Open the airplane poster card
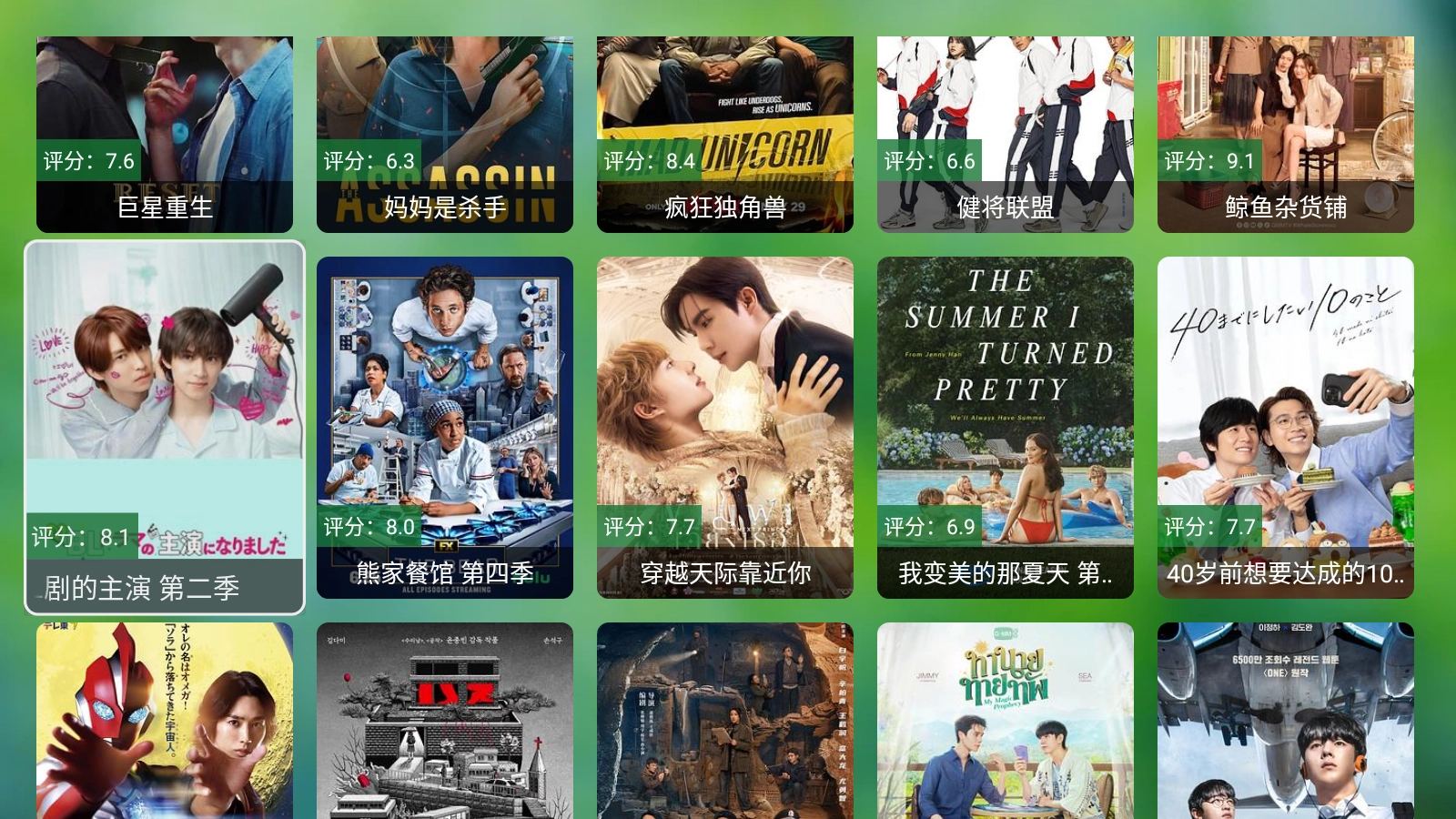 pyautogui.click(x=1286, y=721)
